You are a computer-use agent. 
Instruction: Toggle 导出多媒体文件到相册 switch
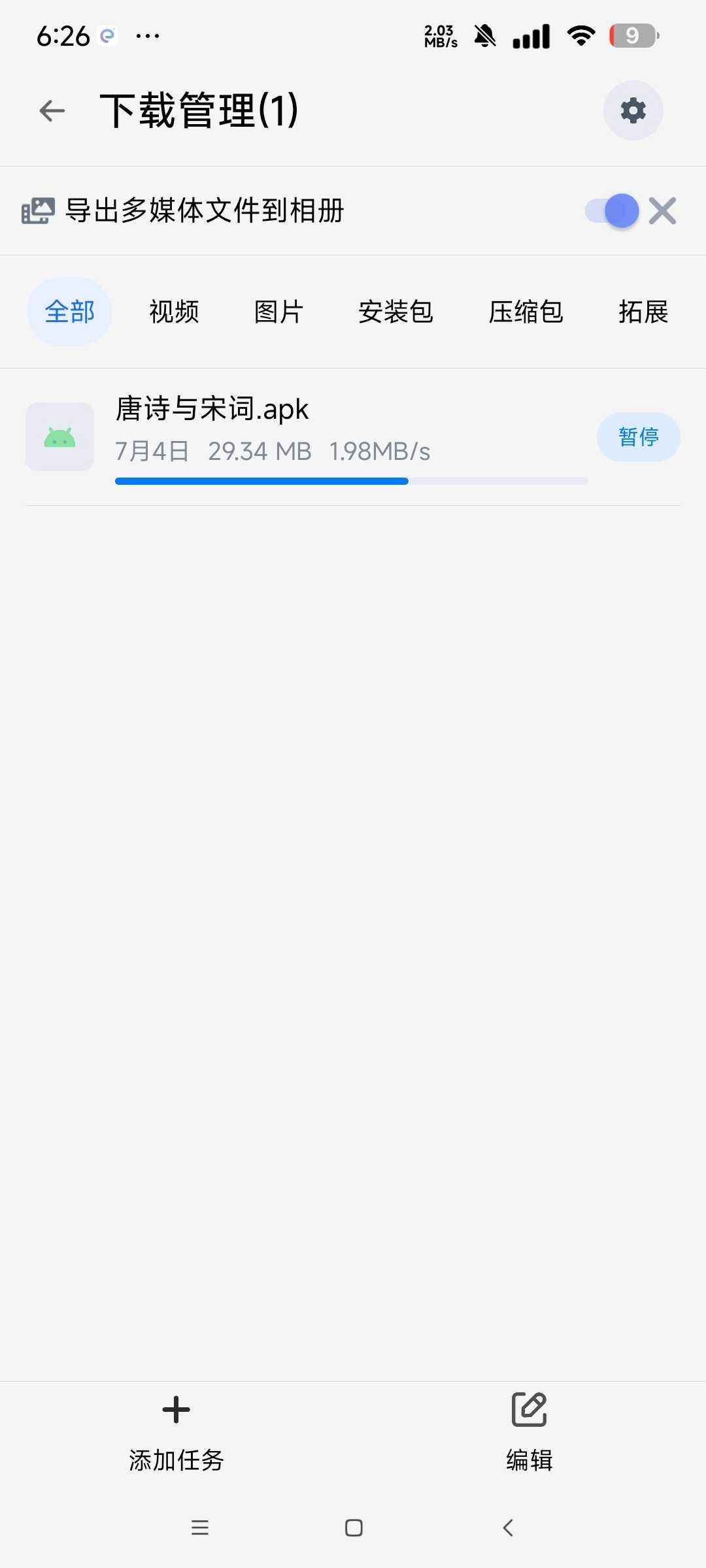click(x=612, y=211)
